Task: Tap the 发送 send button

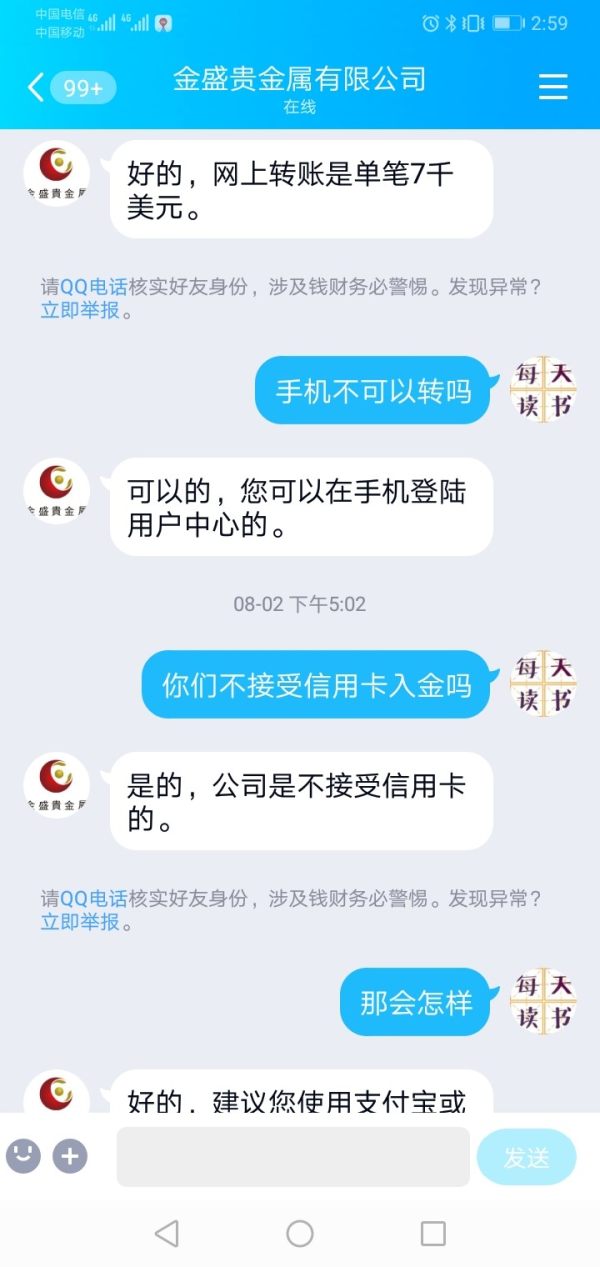Action: 526,1157
